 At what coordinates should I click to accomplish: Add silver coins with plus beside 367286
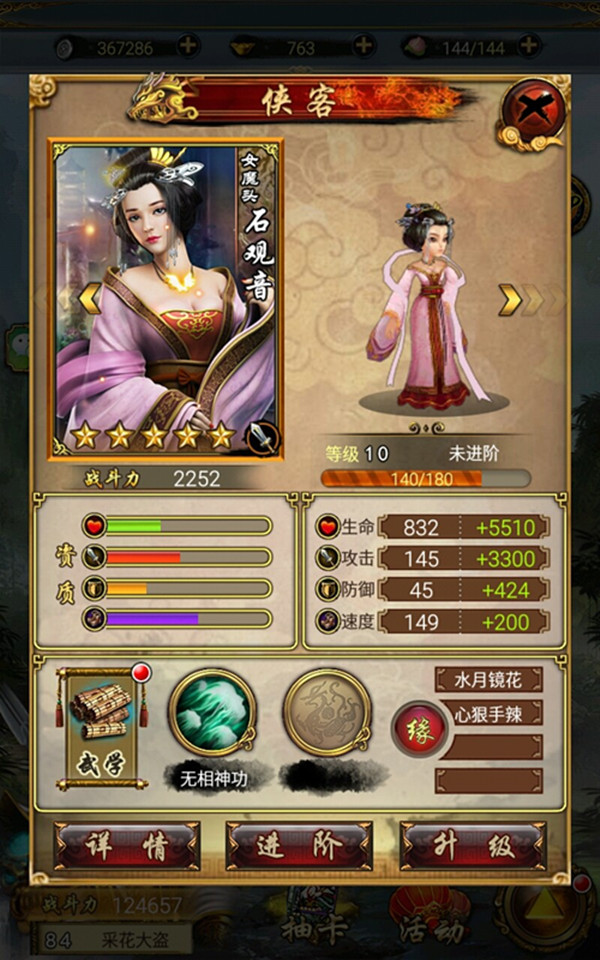[188, 46]
